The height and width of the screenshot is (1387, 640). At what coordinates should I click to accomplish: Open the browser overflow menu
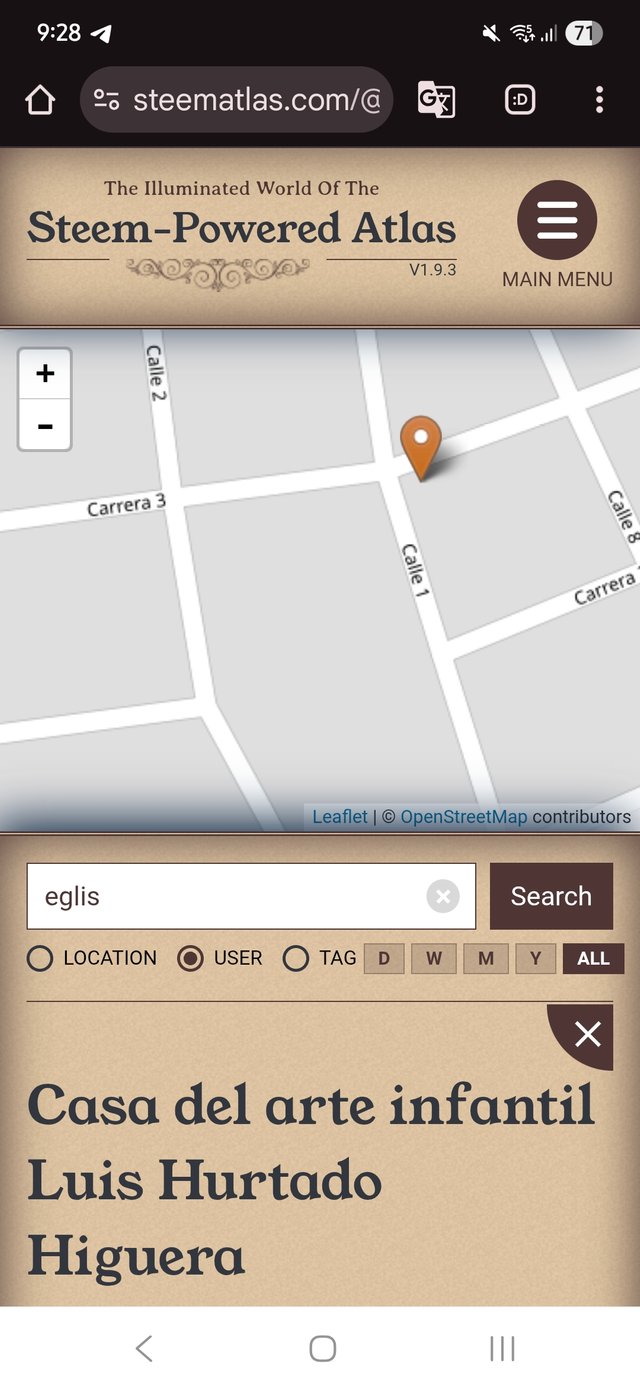click(x=599, y=100)
